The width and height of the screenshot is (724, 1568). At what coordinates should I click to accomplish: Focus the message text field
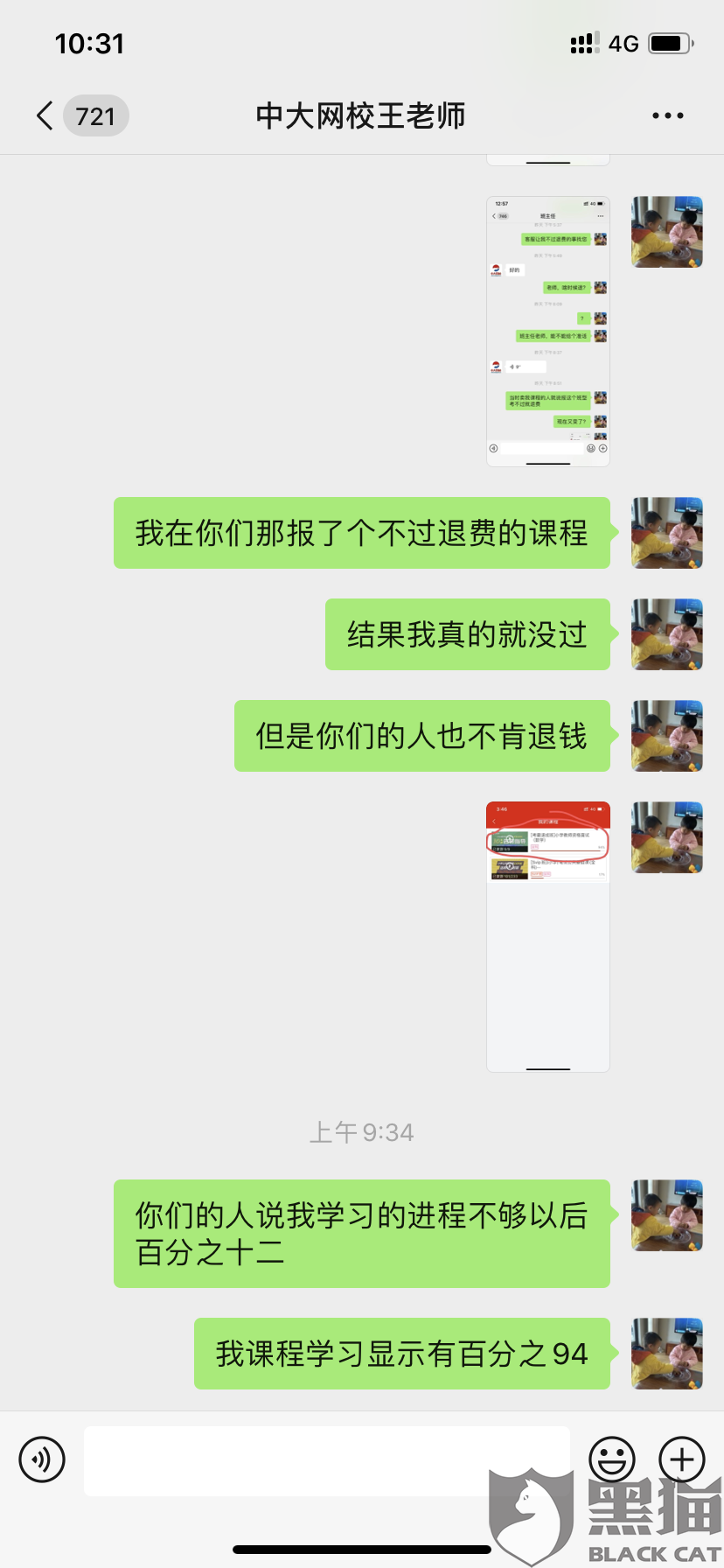[x=326, y=1460]
